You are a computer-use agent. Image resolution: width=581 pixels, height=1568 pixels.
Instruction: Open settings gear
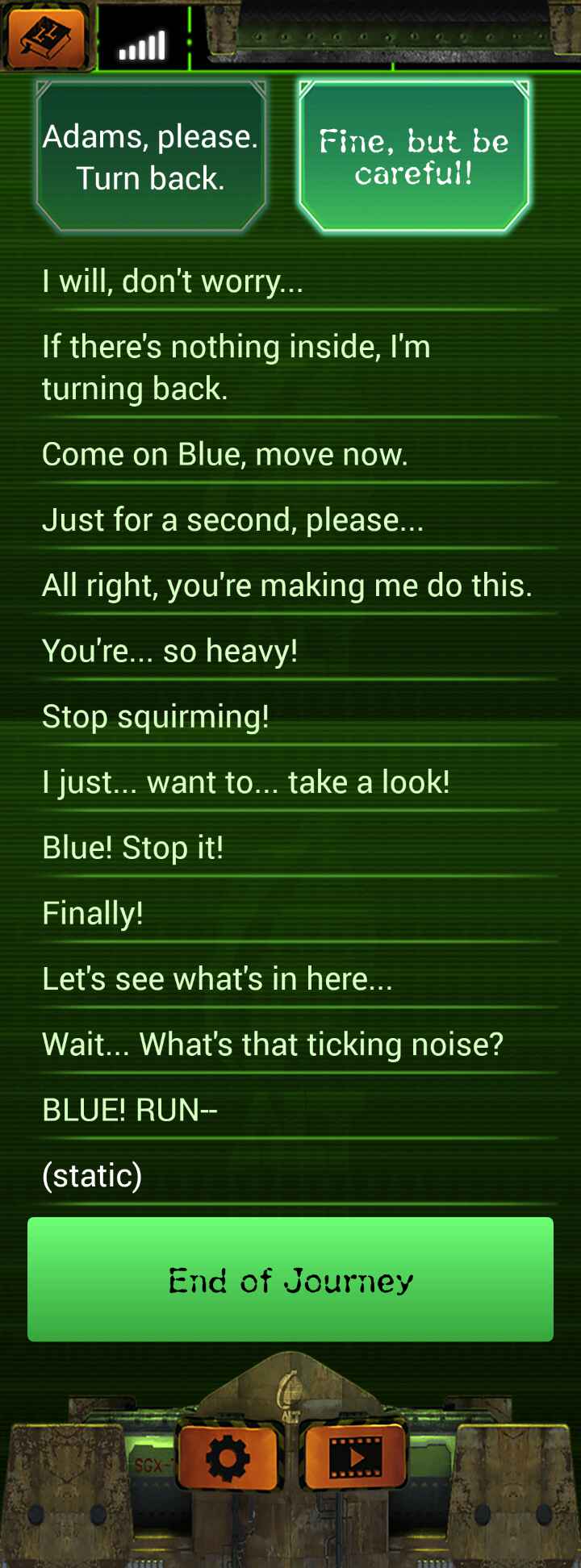[228, 1458]
